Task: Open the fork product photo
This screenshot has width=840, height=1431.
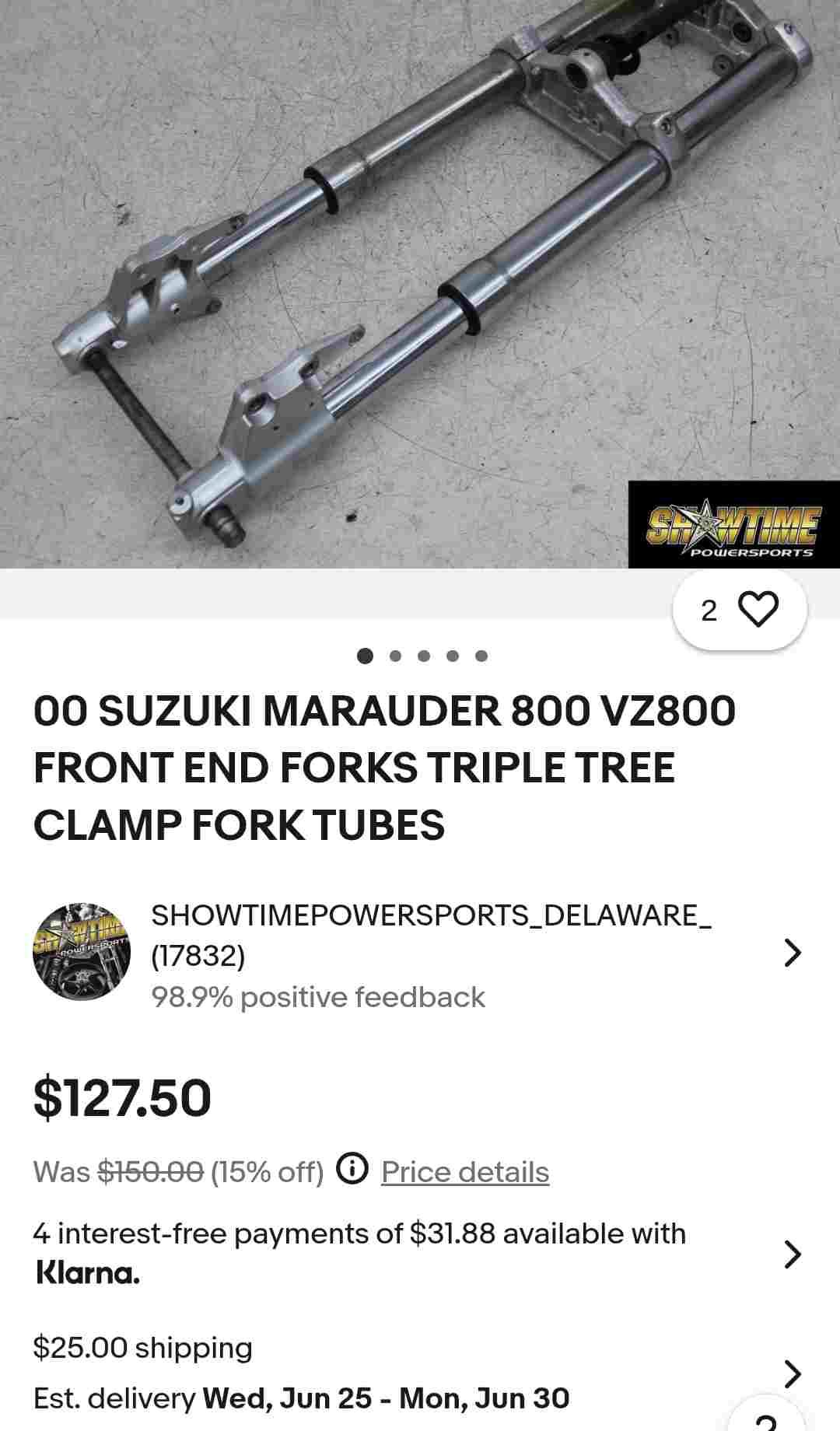Action: [x=420, y=284]
